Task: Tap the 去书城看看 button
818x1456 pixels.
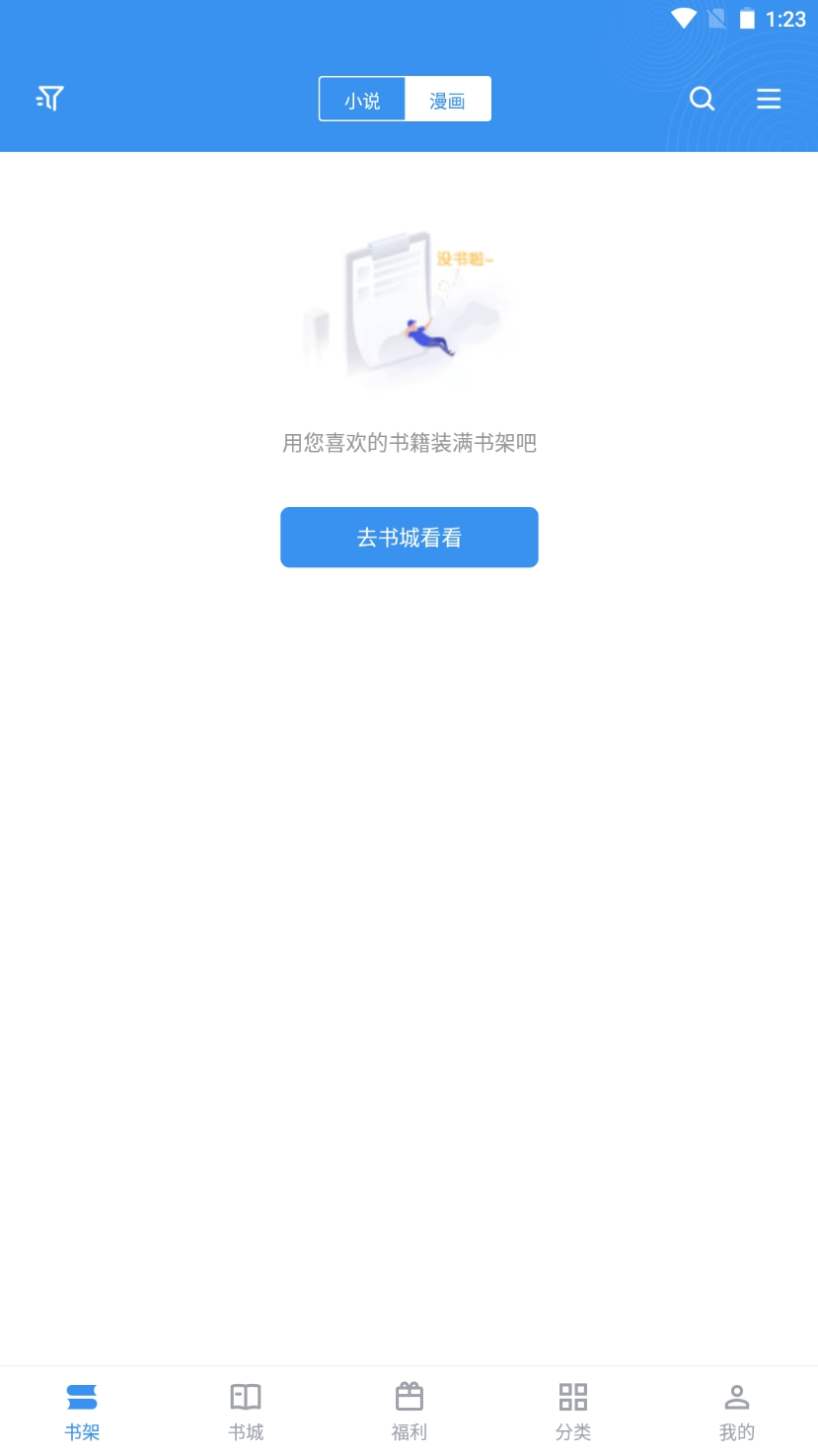Action: tap(409, 538)
